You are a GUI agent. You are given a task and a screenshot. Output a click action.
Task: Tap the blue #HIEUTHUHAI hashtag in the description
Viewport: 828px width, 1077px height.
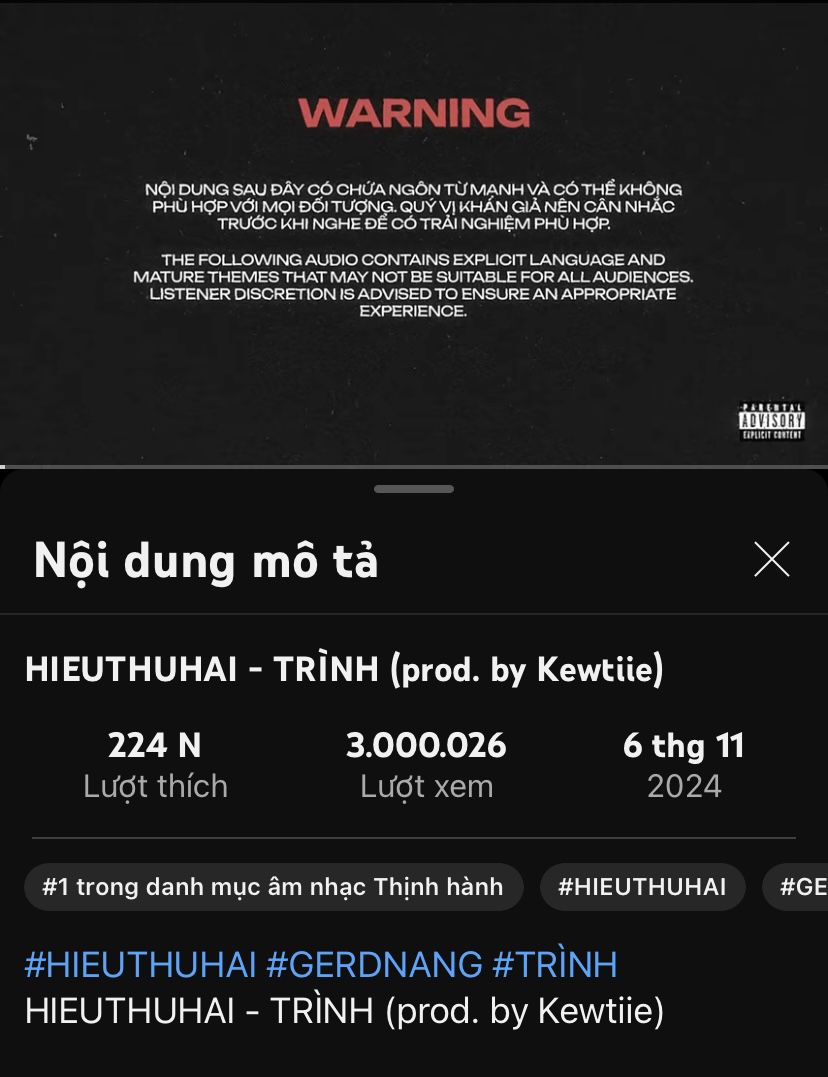coord(141,965)
